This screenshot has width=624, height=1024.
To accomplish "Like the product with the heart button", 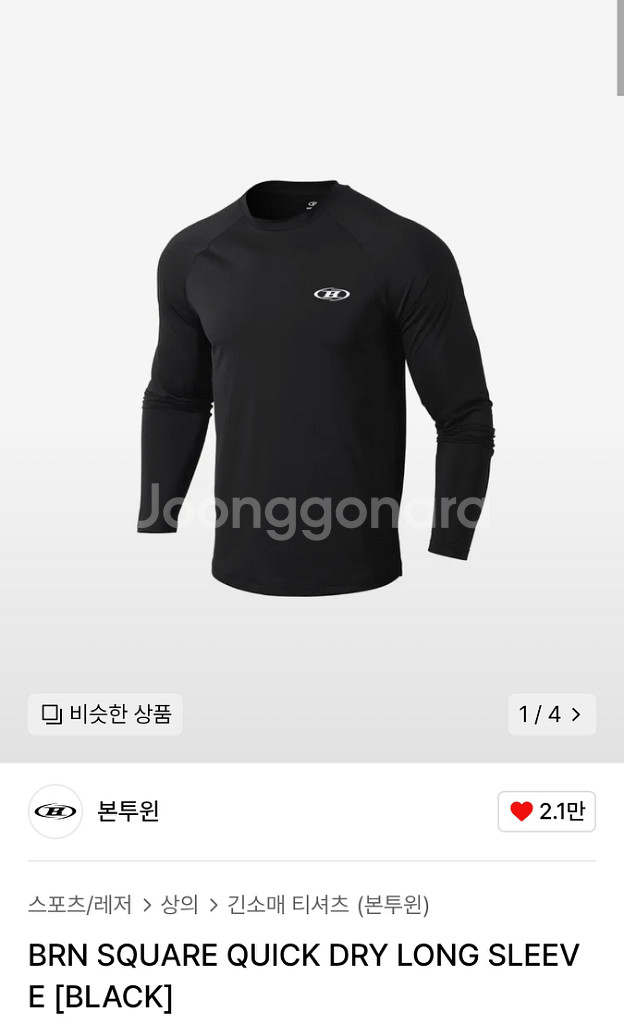I will (x=546, y=811).
